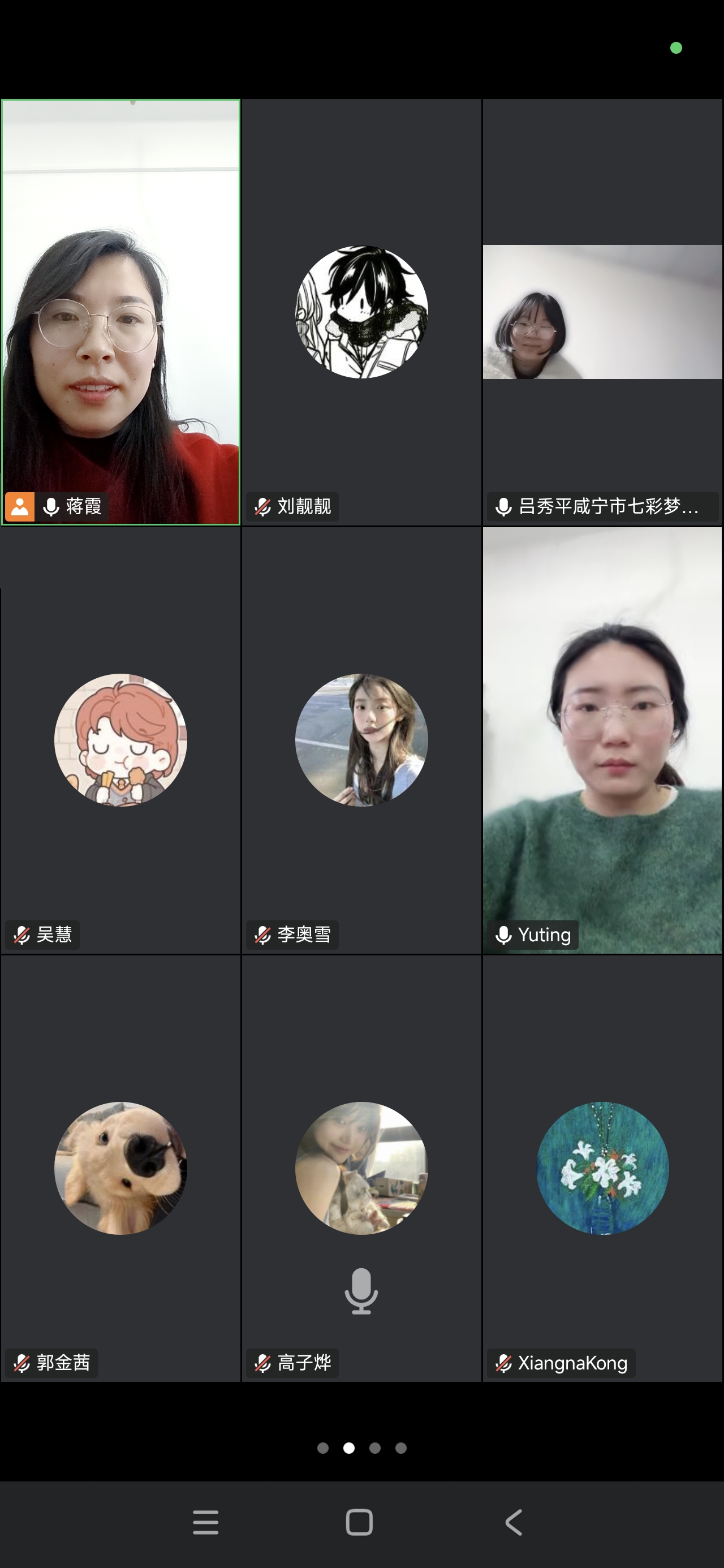Tap 吕秀平咸宁市七彩梦's video tile
The width and height of the screenshot is (724, 1568).
(602, 311)
